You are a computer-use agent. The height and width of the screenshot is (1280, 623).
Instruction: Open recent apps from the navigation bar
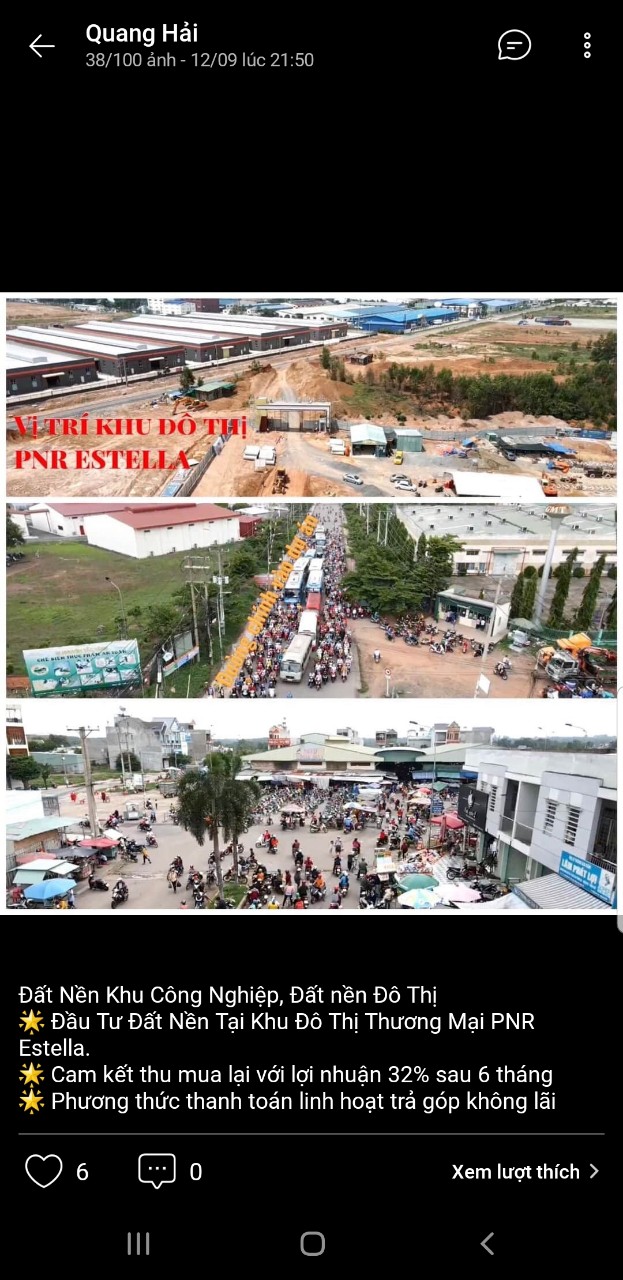pos(138,1243)
